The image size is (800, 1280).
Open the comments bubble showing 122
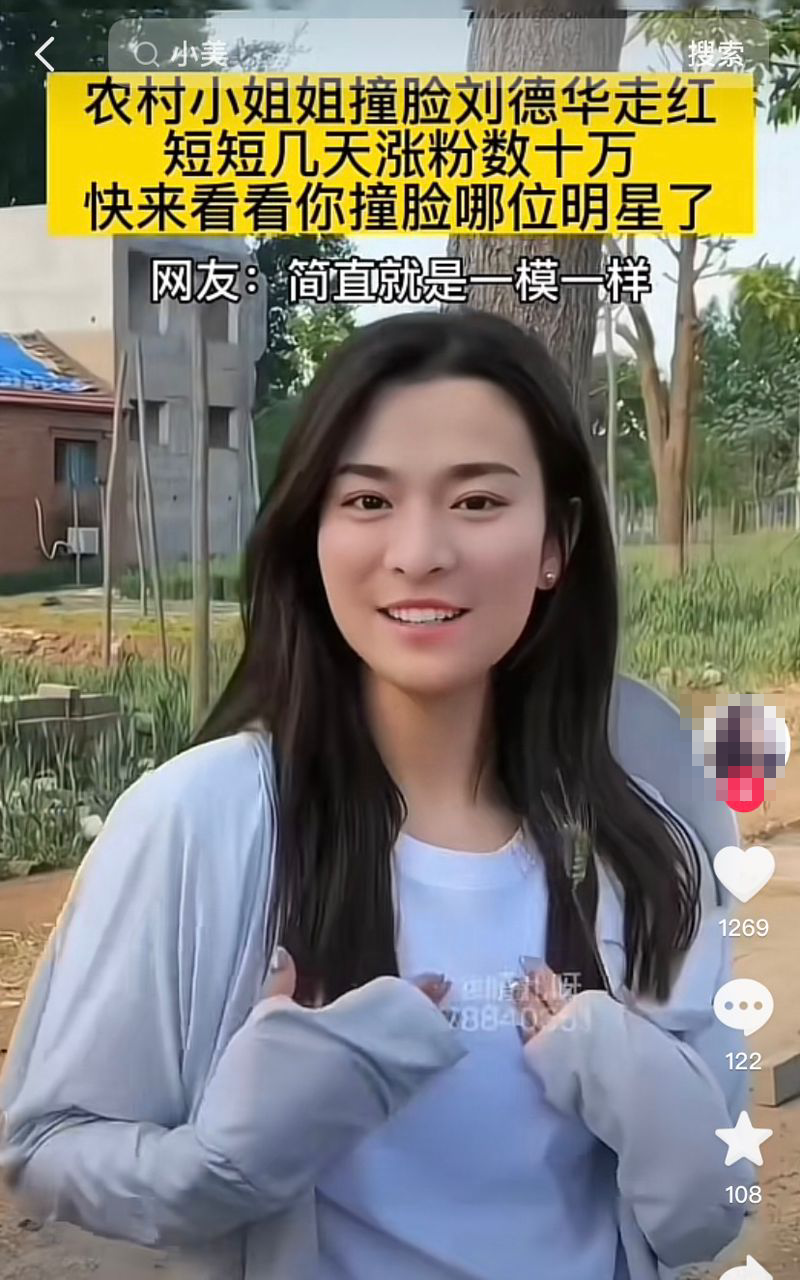point(743,1008)
